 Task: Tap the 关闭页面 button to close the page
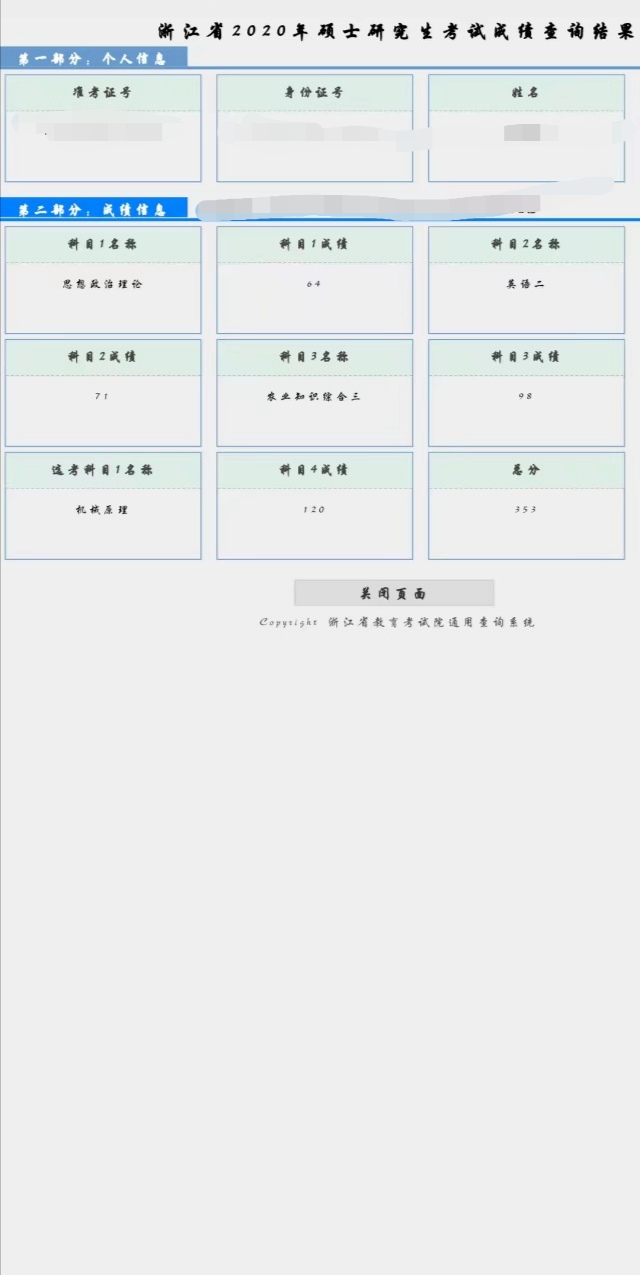394,593
